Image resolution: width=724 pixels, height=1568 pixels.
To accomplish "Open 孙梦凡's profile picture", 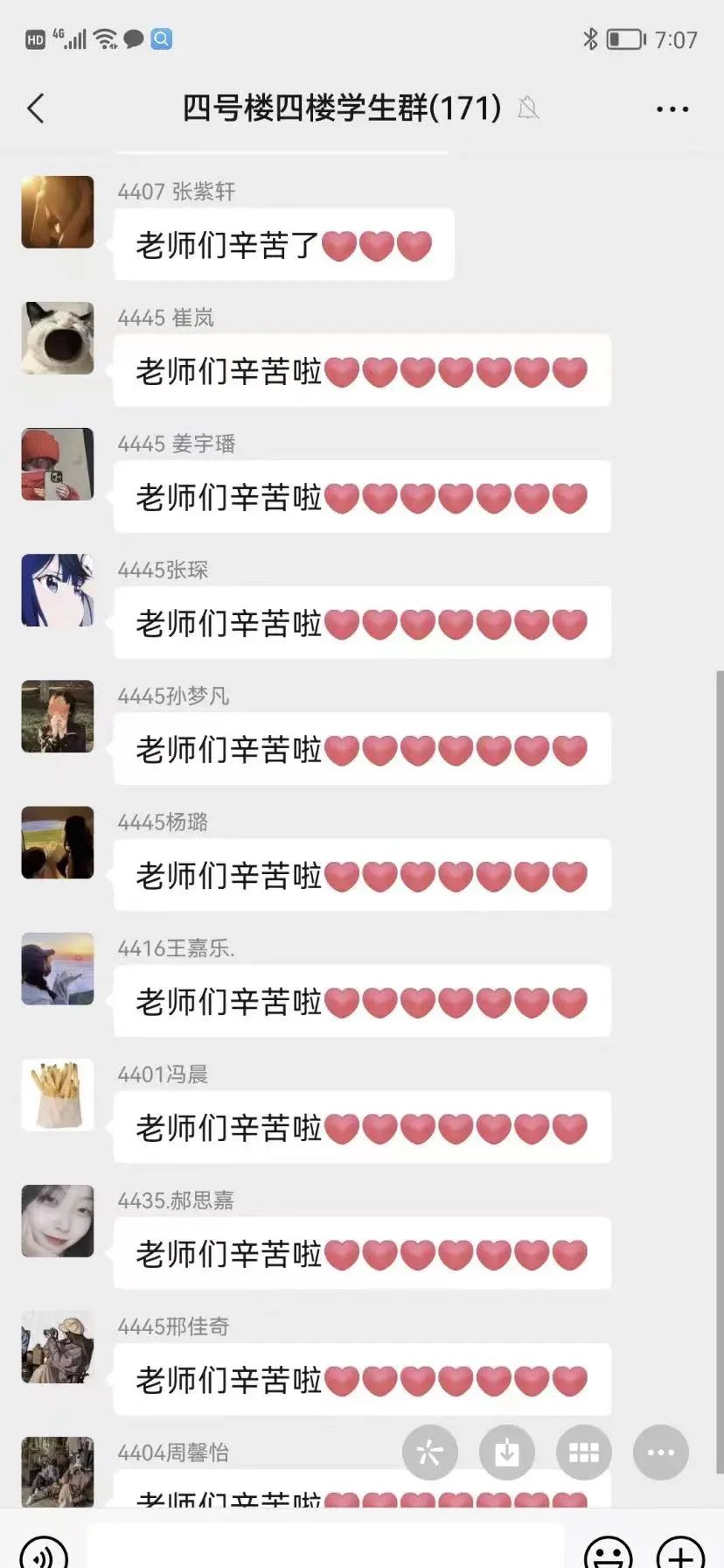I will (x=58, y=716).
